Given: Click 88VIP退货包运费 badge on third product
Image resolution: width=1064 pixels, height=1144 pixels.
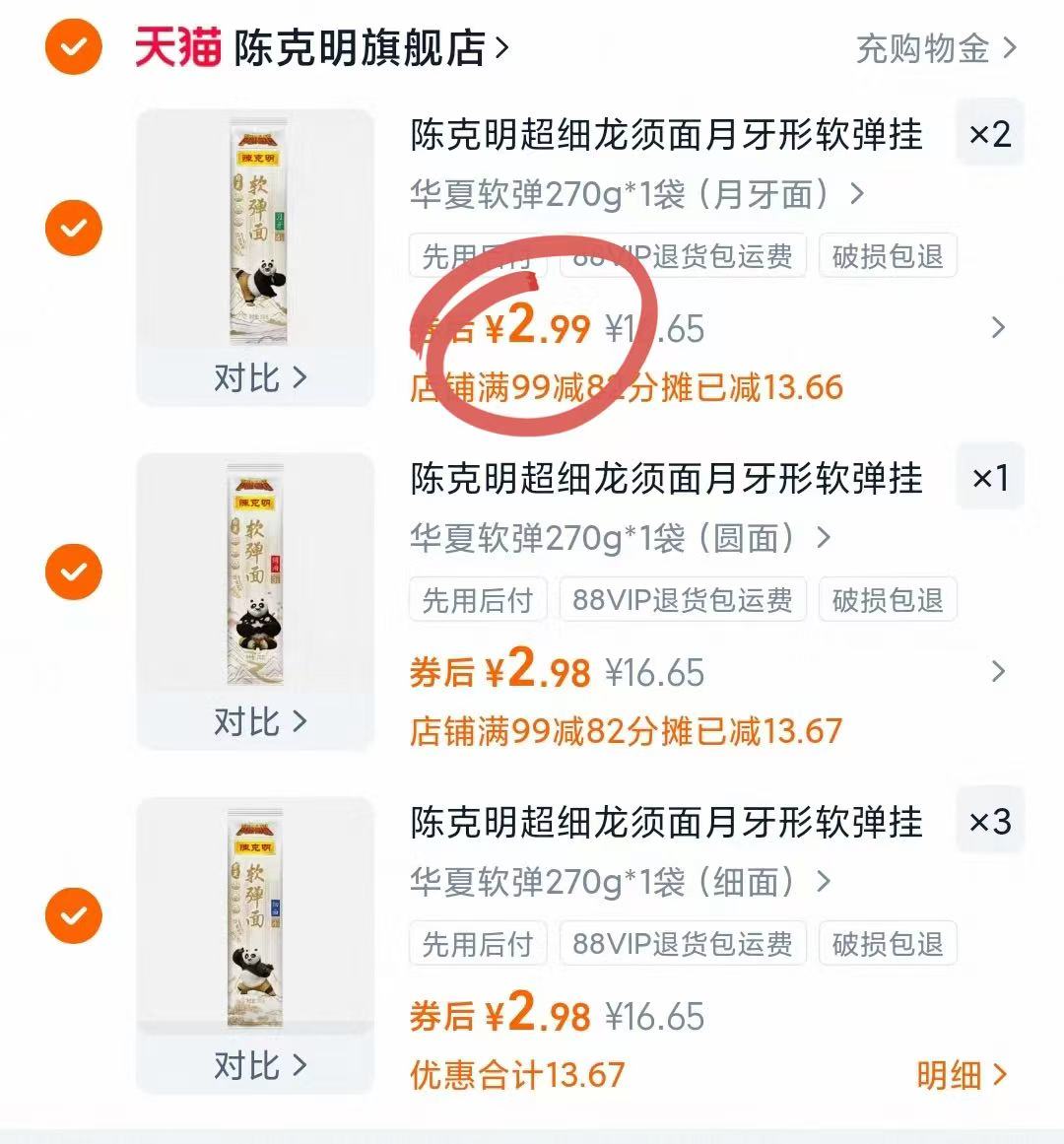Looking at the screenshot, I should point(682,943).
